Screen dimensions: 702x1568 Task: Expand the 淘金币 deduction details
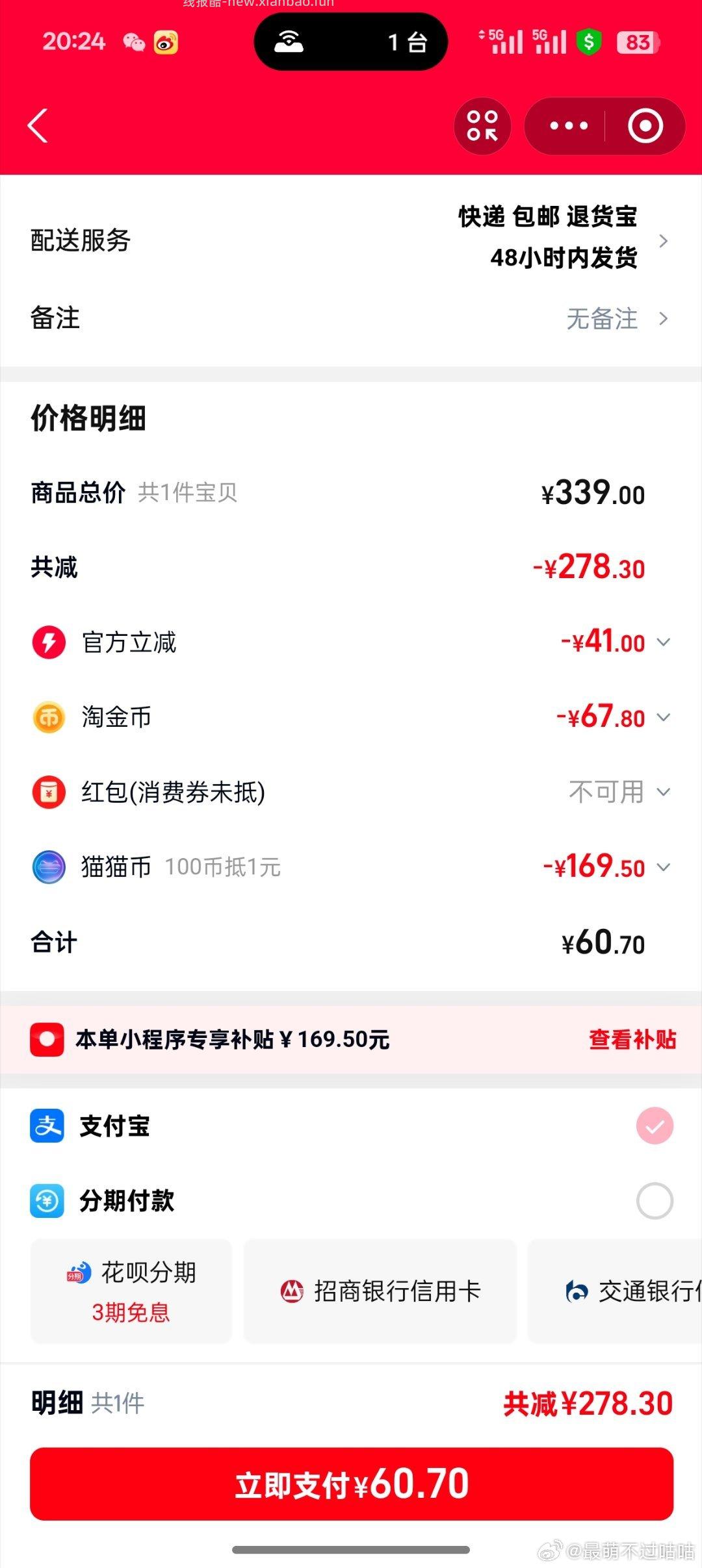coord(664,716)
